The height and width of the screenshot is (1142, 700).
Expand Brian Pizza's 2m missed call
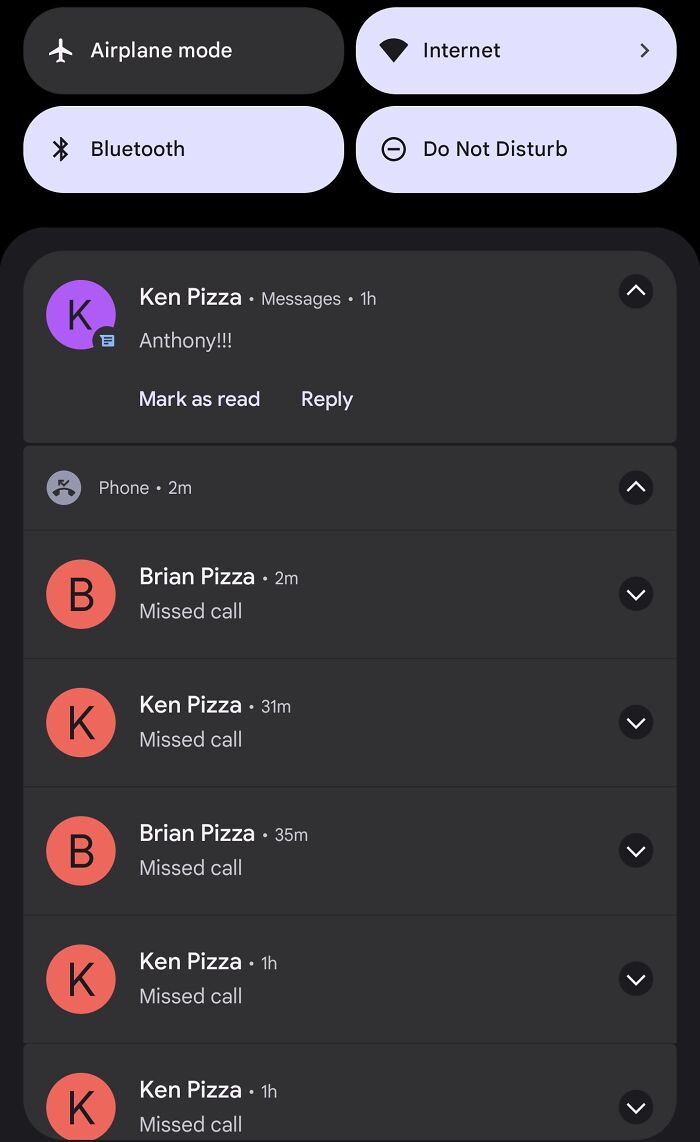(x=636, y=595)
